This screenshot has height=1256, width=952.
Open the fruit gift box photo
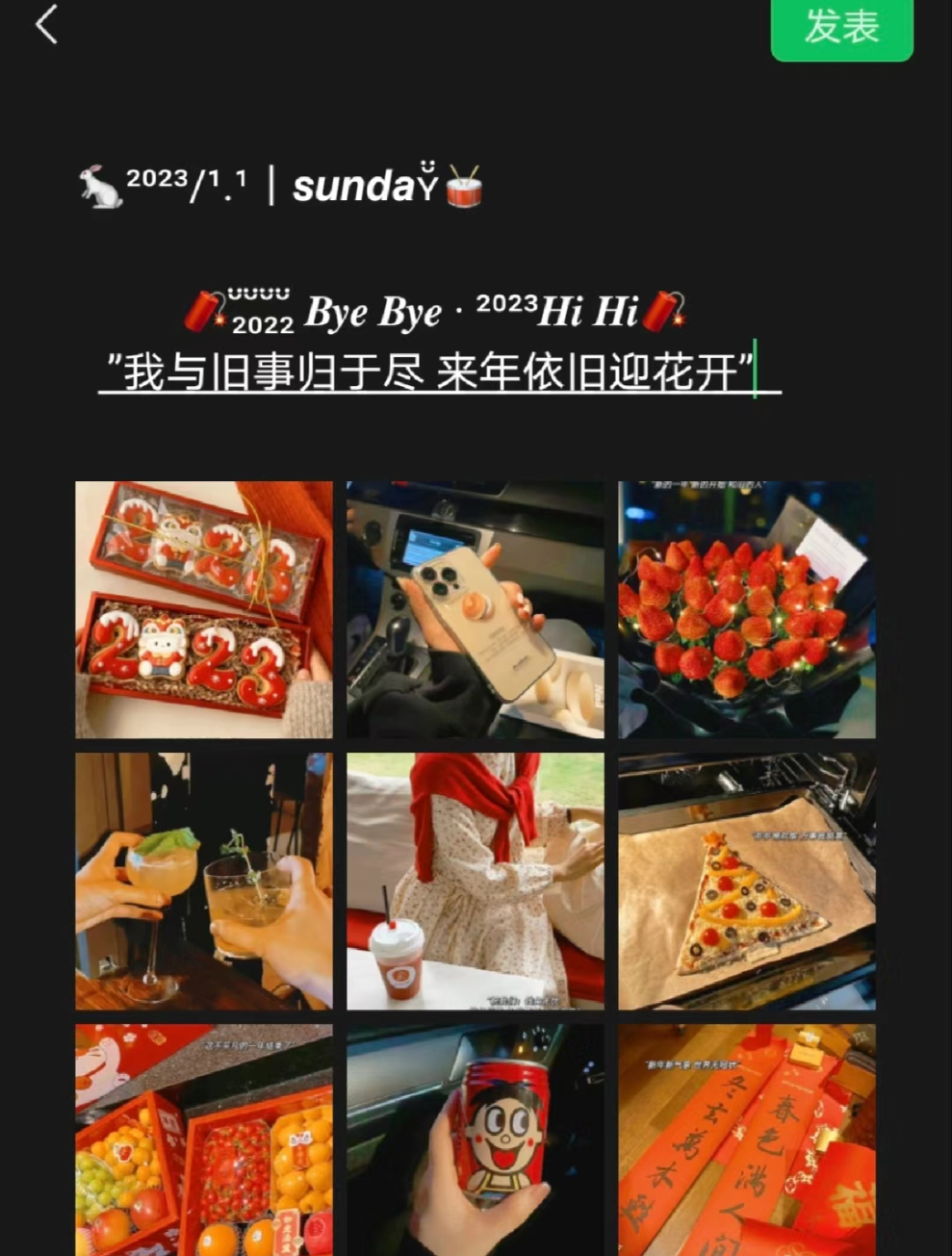[204, 1141]
